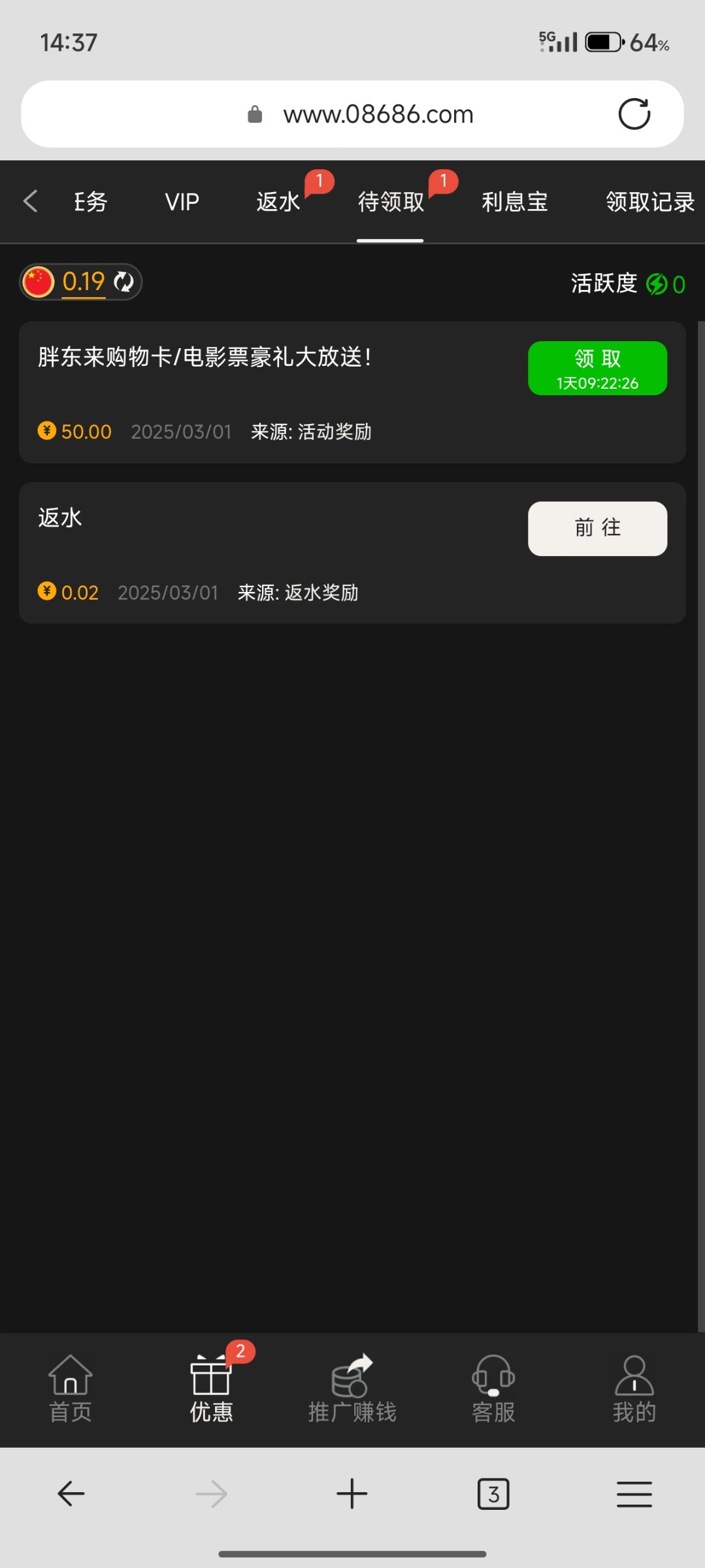Switch to the 利息宝 tab
The image size is (705, 1568).
pyautogui.click(x=515, y=202)
